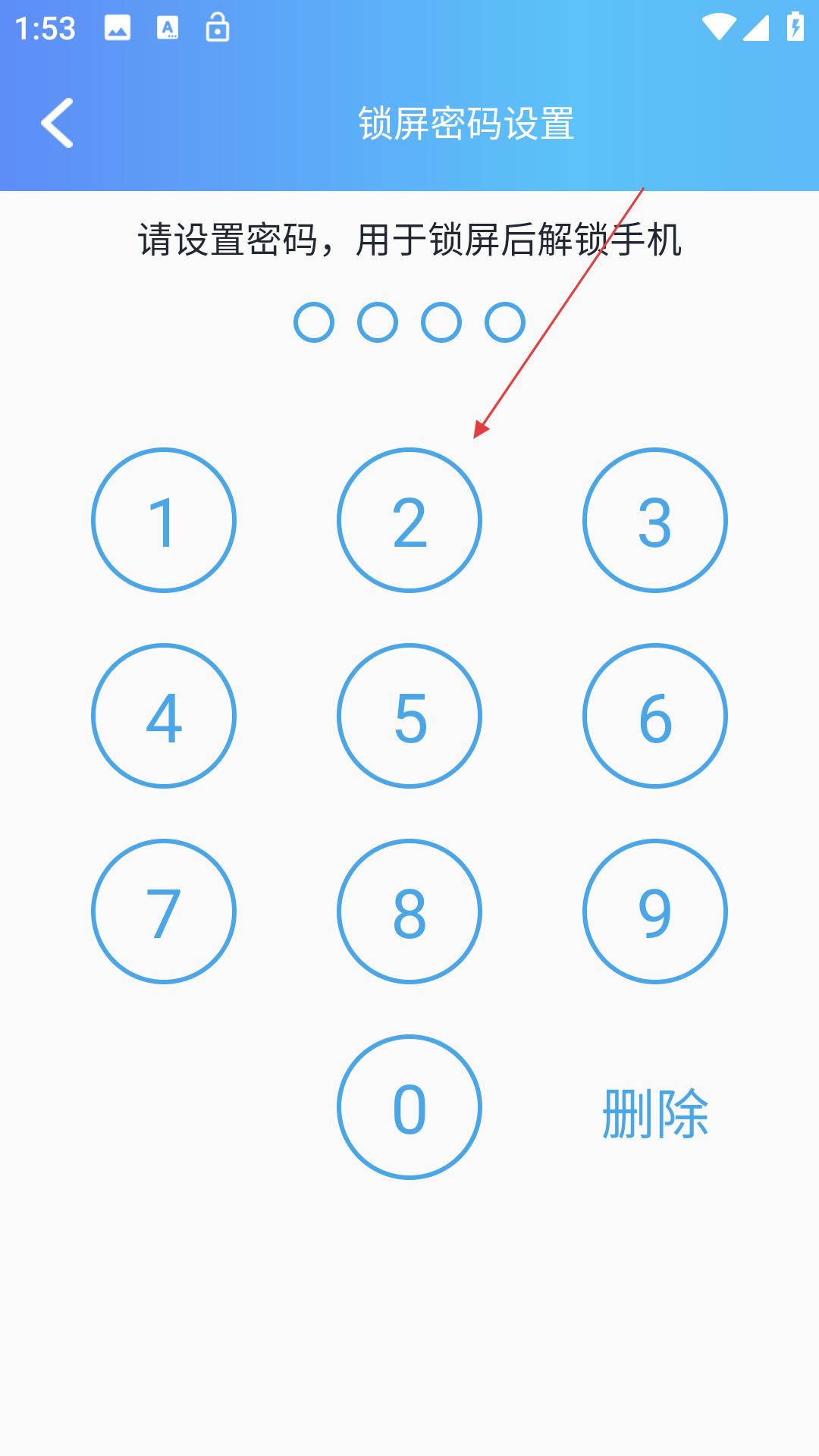Tap the number 8 key
Image resolution: width=819 pixels, height=1456 pixels.
coord(409,912)
